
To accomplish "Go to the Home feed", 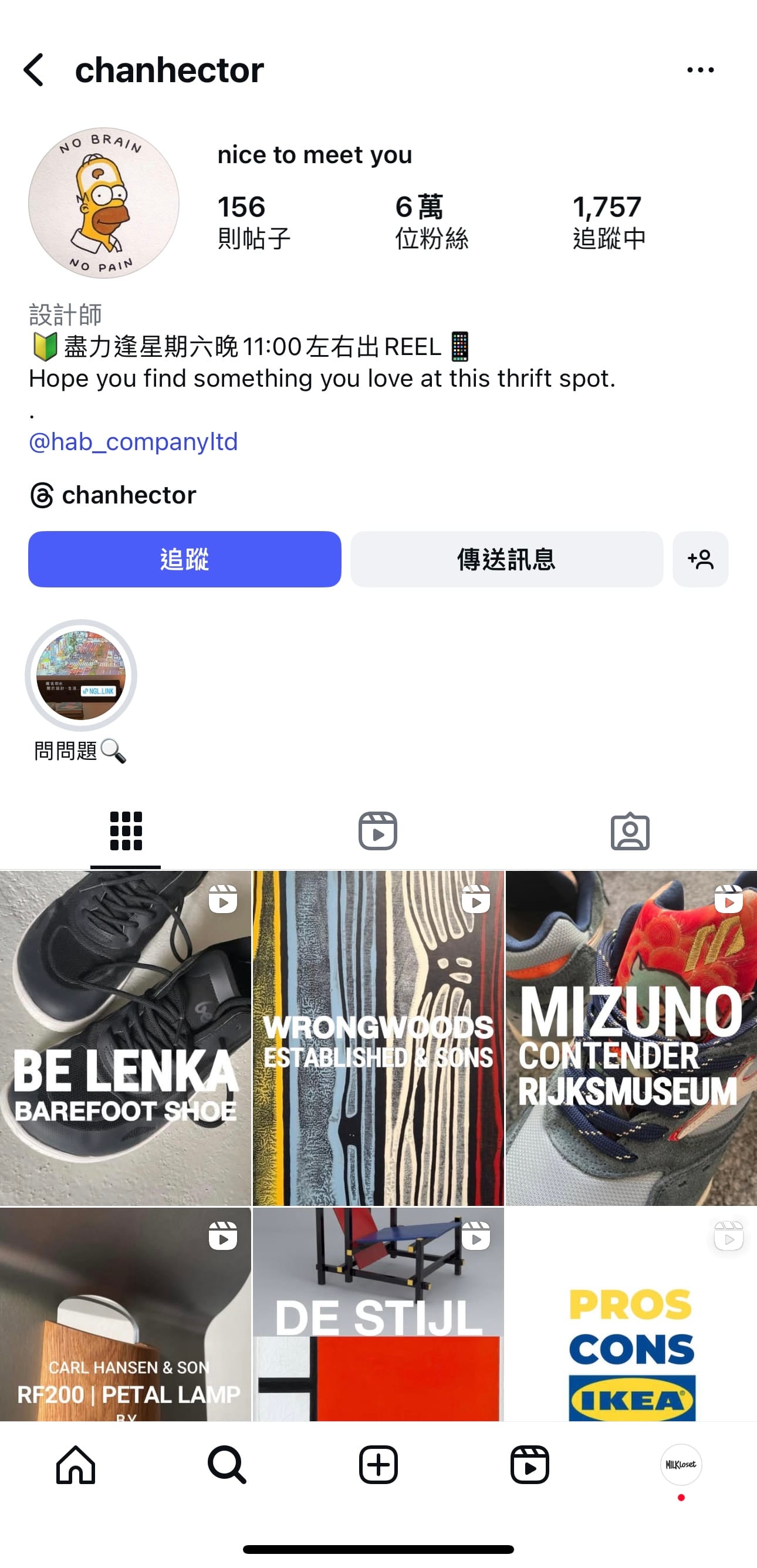I will click(x=76, y=1465).
